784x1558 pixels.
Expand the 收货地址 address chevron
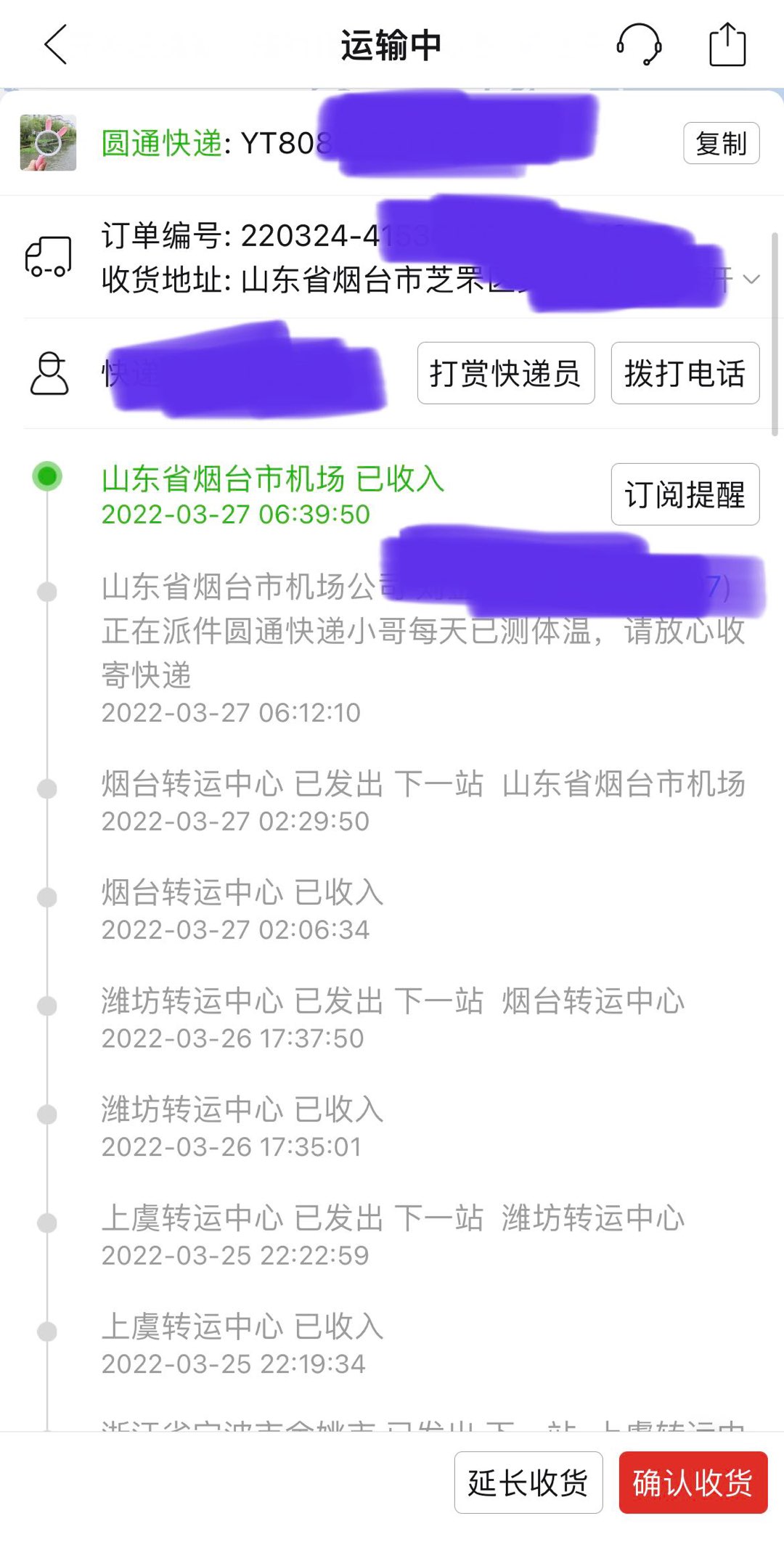[752, 280]
